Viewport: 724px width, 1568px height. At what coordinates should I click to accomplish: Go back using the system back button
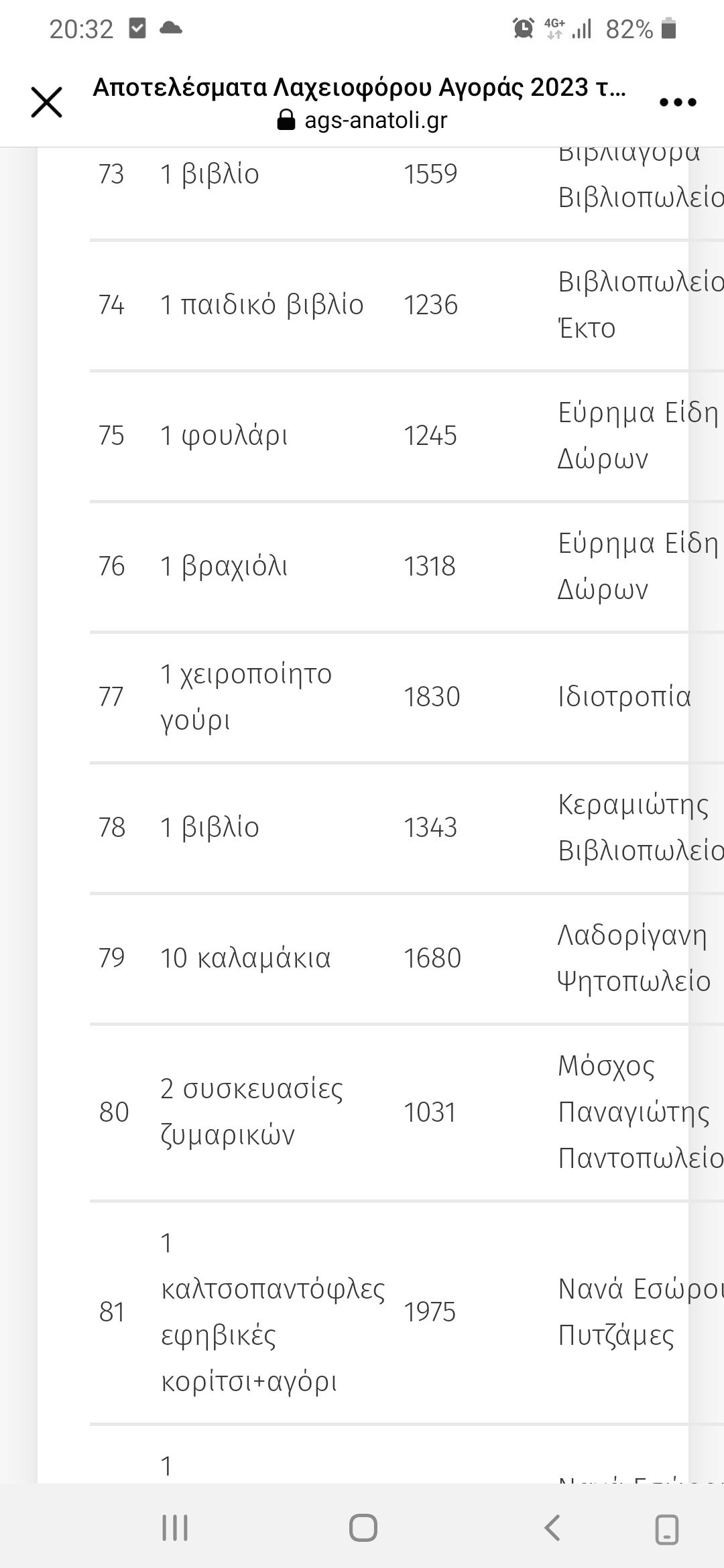pyautogui.click(x=552, y=1528)
